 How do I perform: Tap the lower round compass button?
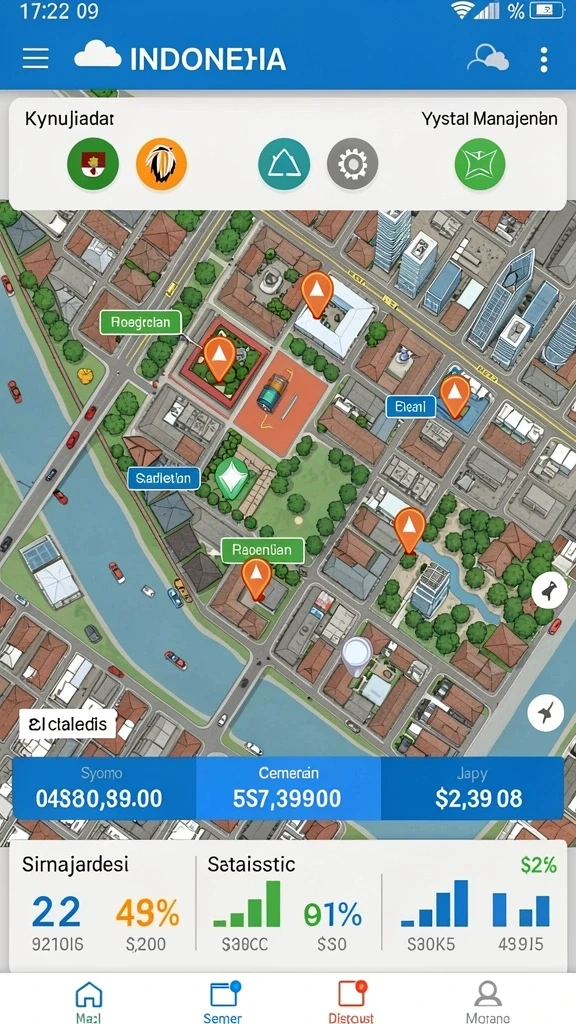coord(546,712)
